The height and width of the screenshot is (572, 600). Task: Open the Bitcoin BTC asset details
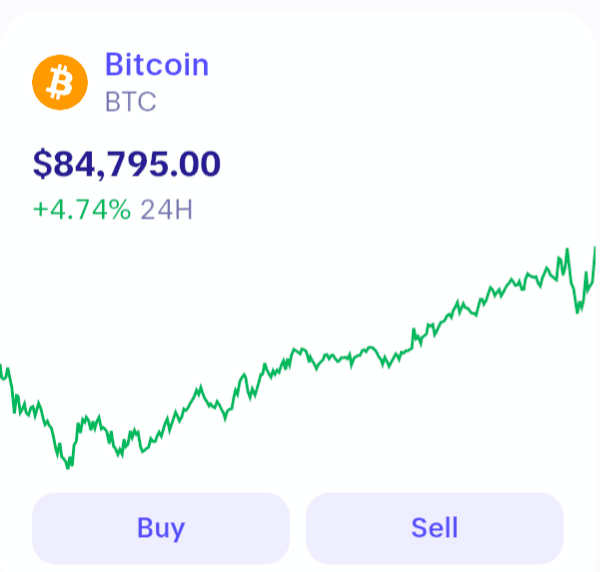click(x=157, y=66)
